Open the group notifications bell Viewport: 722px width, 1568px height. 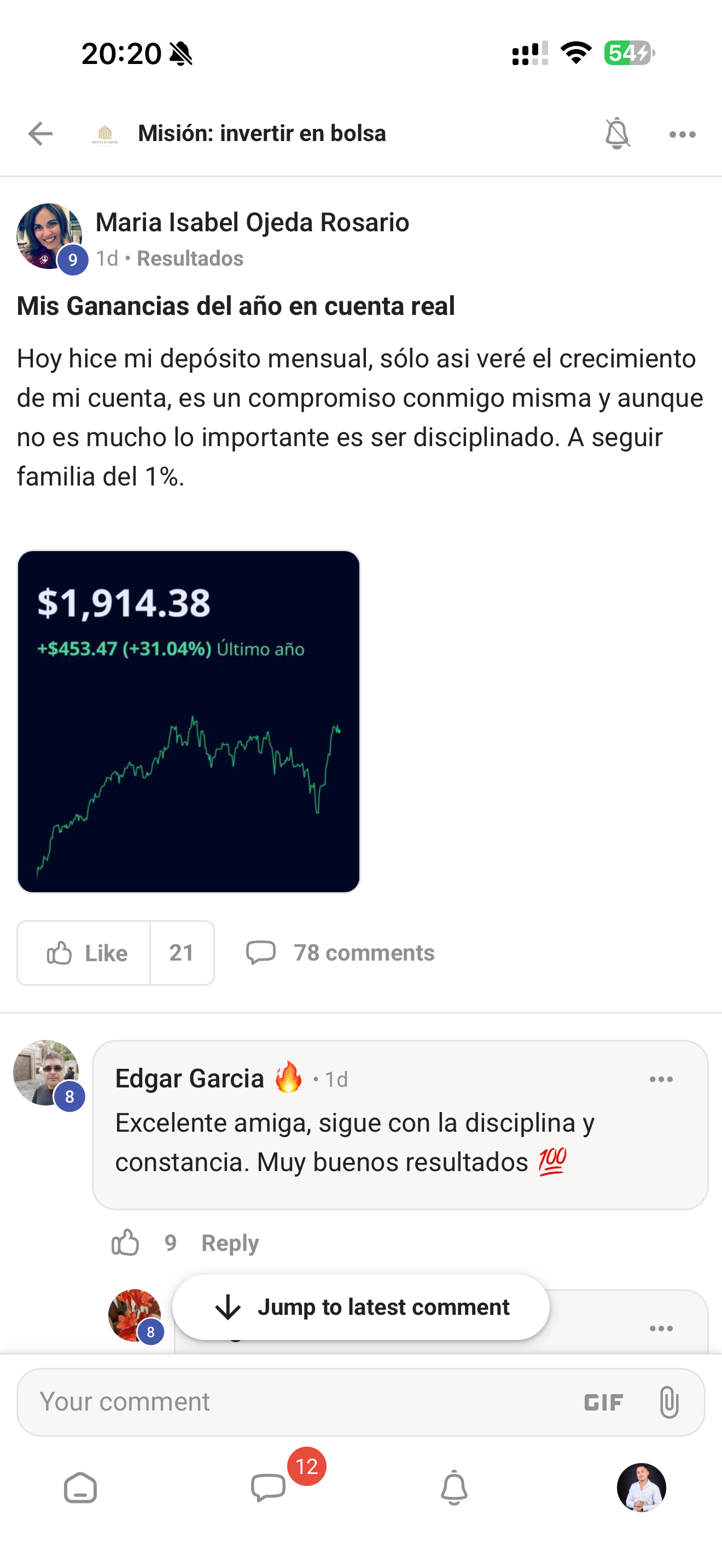[x=616, y=133]
